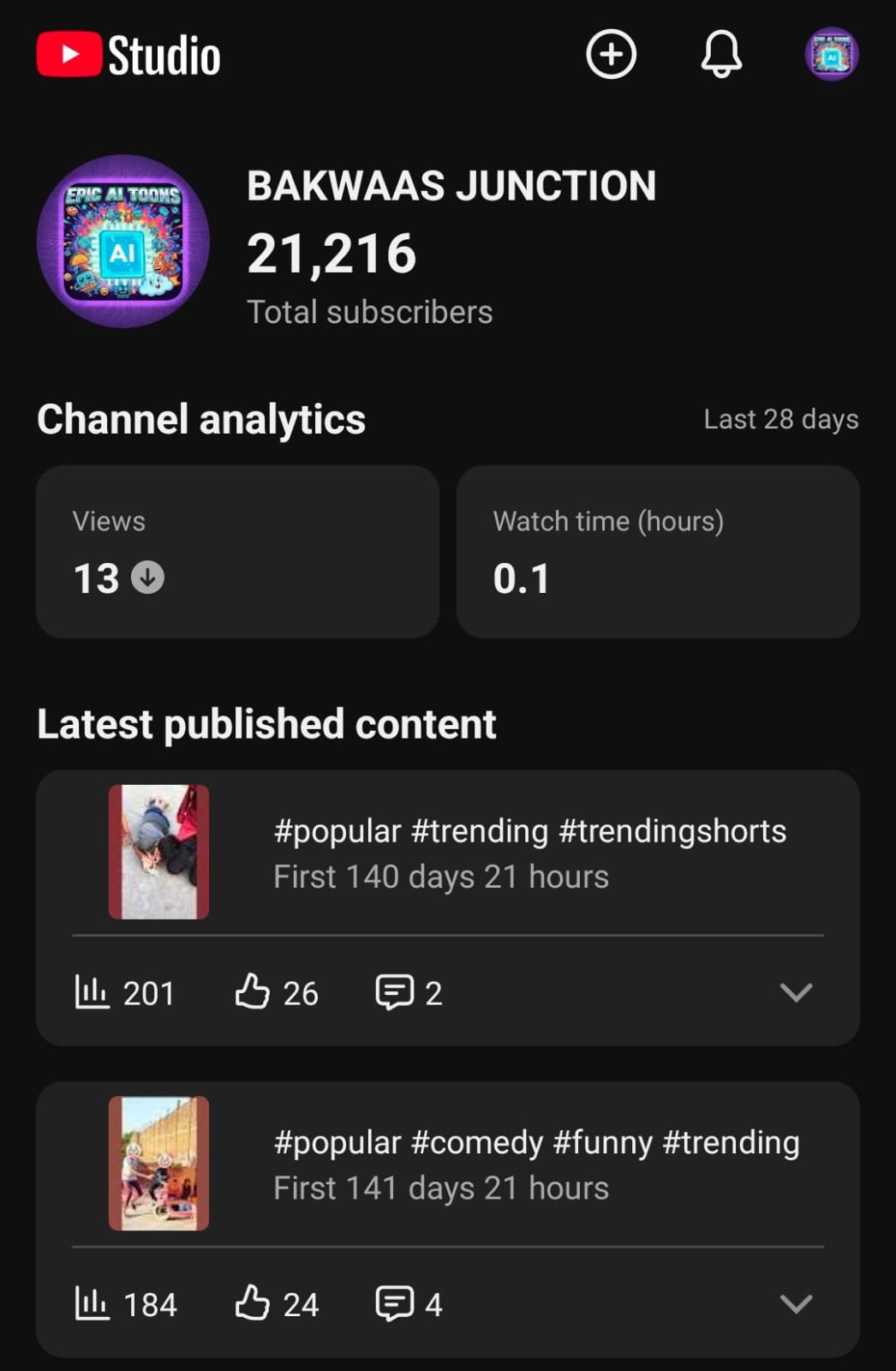Tap the likes thumb icon showing 24

pos(253,1304)
